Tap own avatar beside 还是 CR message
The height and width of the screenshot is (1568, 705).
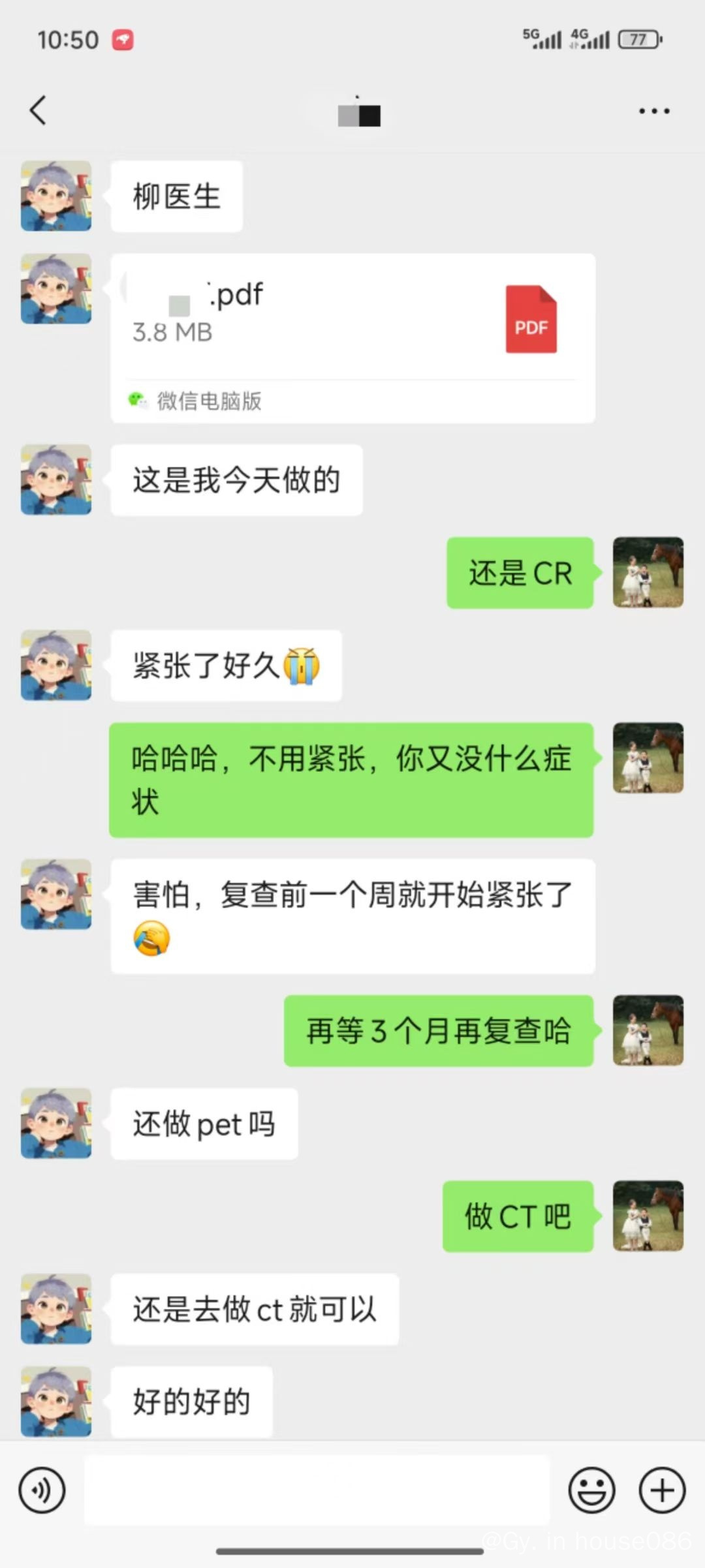648,572
